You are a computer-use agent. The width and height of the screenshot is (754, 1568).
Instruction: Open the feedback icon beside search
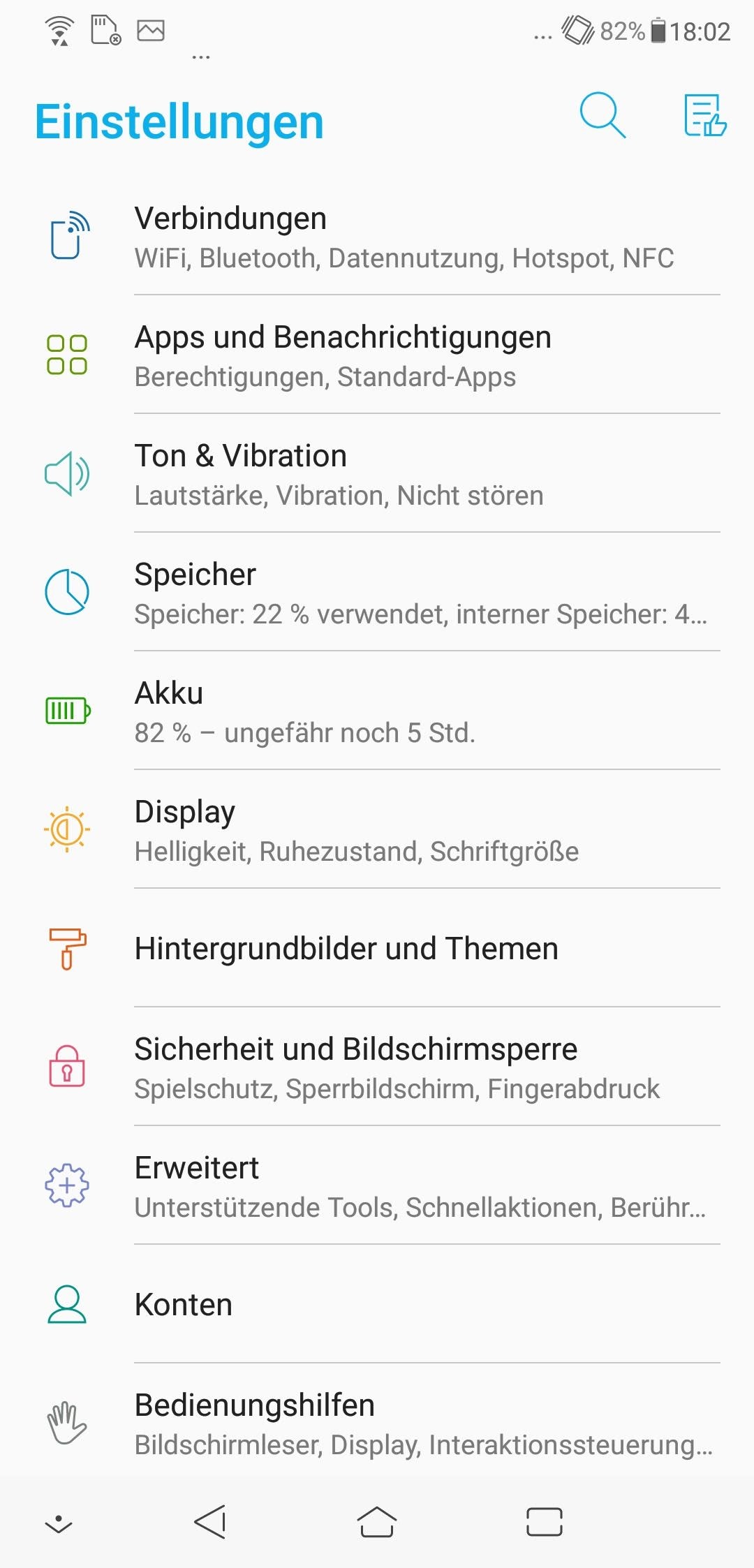click(x=704, y=115)
